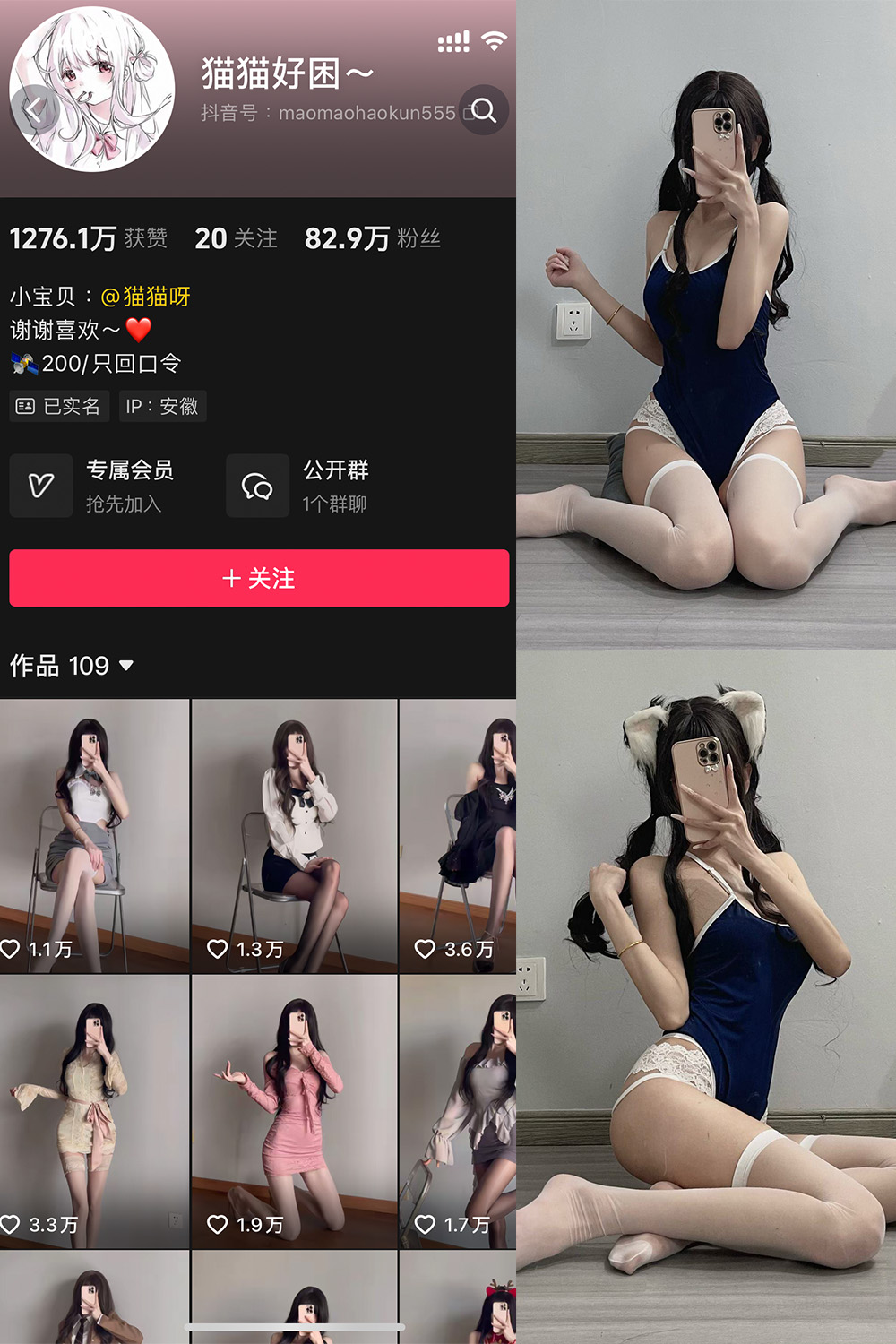The height and width of the screenshot is (1344, 896).
Task: Tap the 1个群聊 group chat entry
Action: click(x=335, y=504)
